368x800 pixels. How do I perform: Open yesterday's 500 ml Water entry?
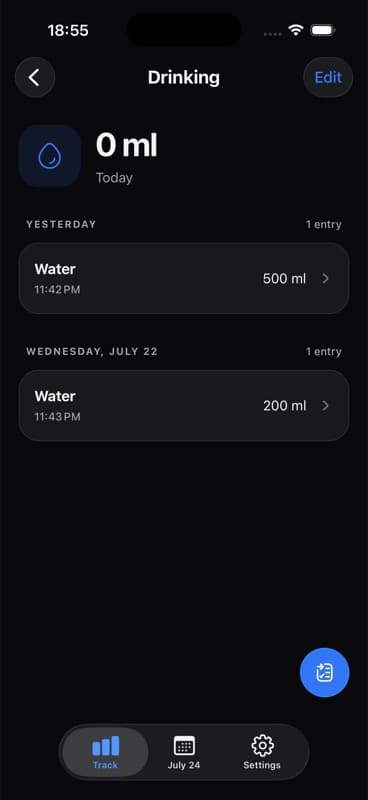tap(184, 279)
